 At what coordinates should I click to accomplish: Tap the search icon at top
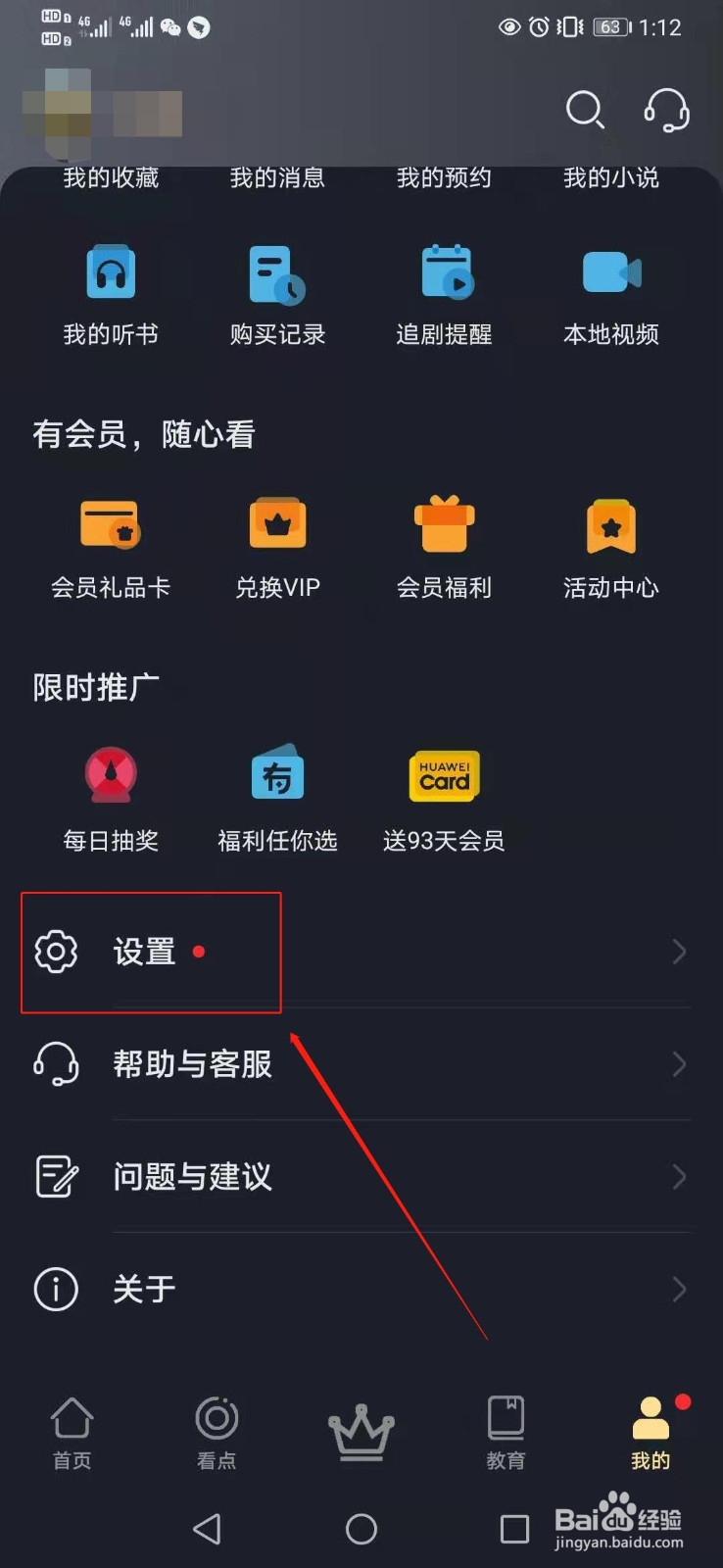tap(586, 111)
